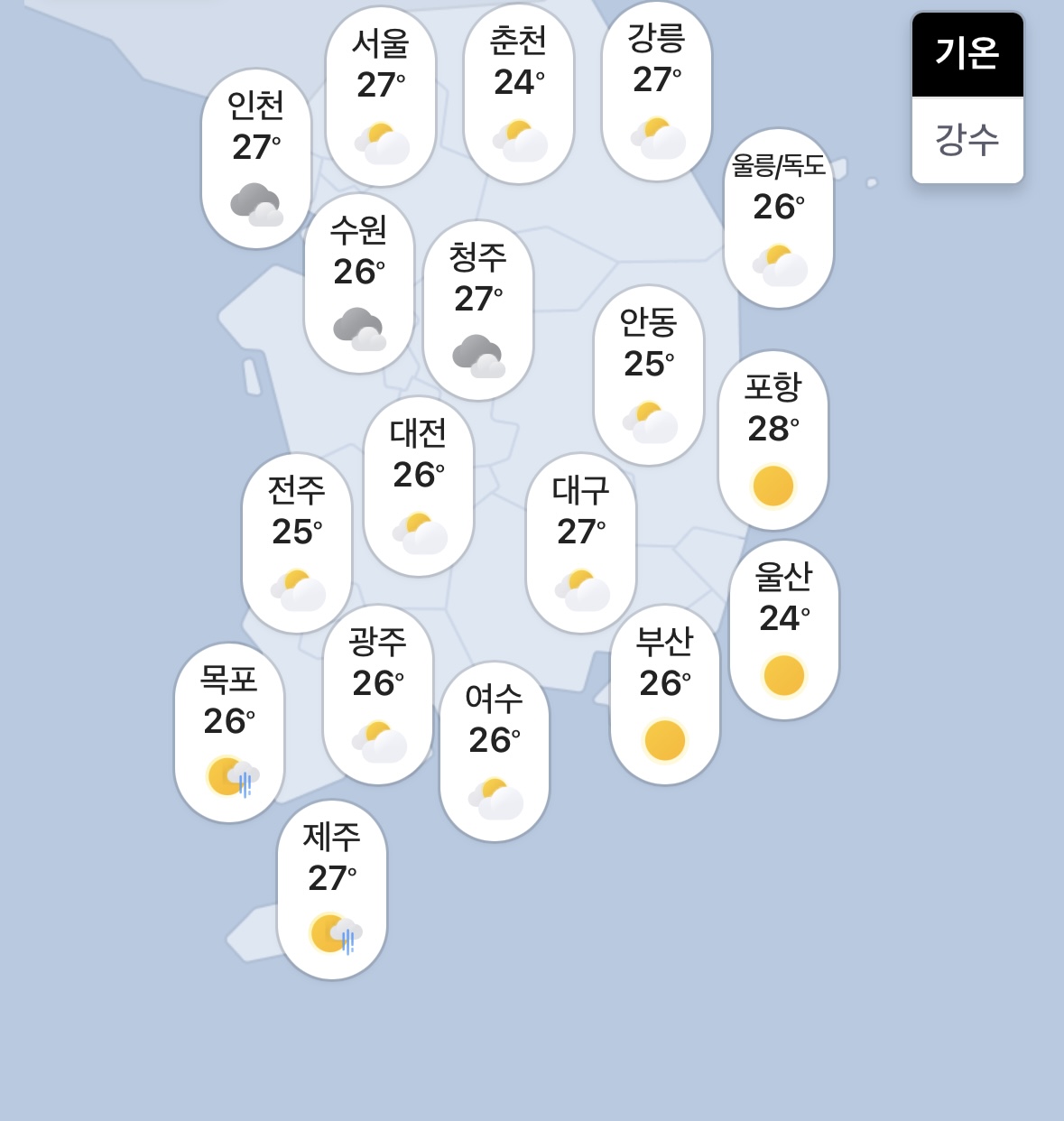The height and width of the screenshot is (1121, 1064).
Task: Open the 목포 weather card
Action: [x=229, y=732]
